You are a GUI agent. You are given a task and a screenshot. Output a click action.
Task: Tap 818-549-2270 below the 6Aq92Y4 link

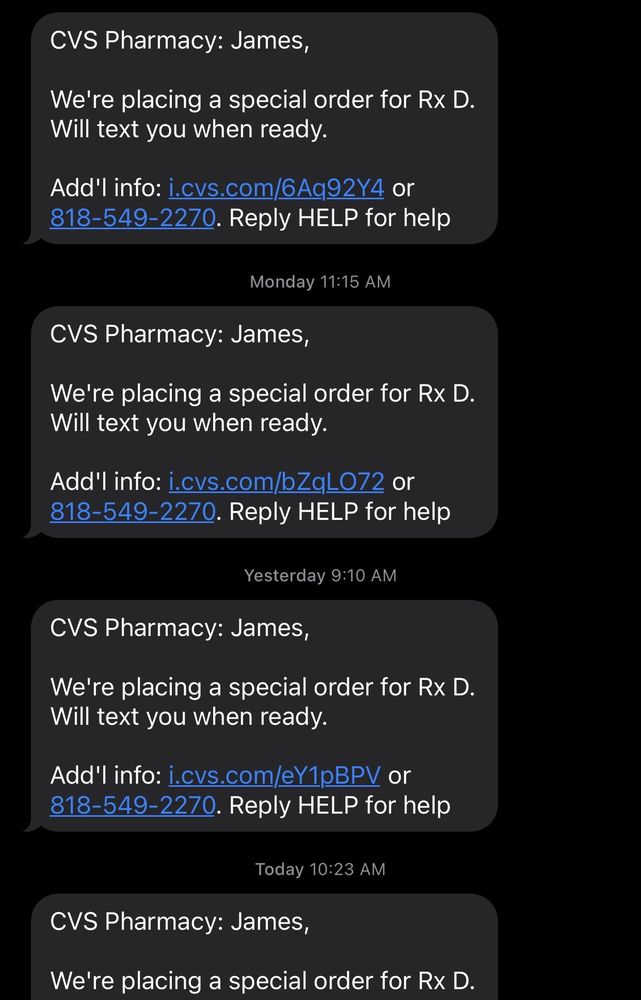tap(133, 218)
